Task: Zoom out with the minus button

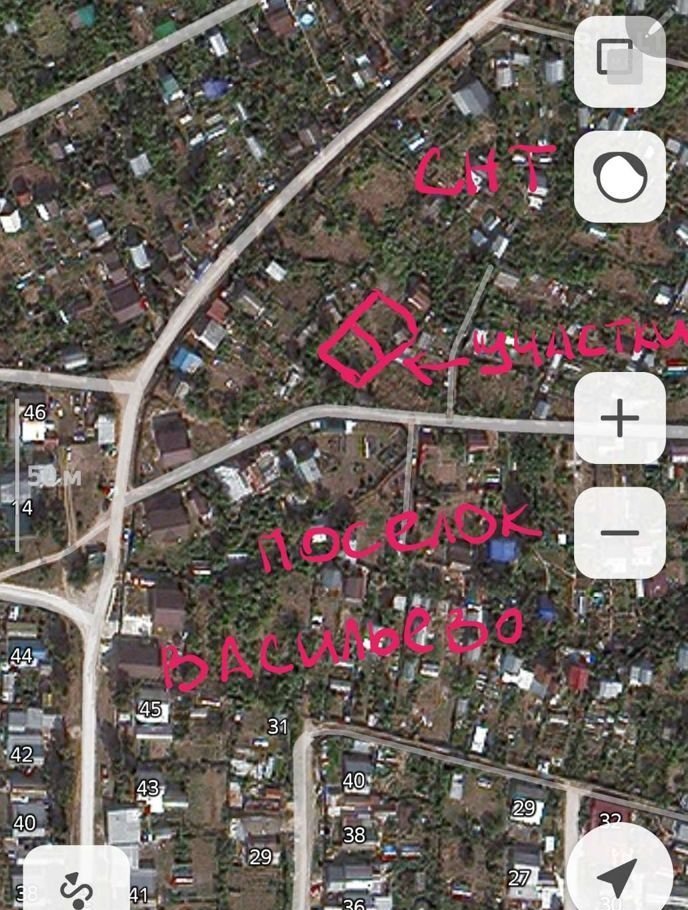Action: (x=620, y=532)
